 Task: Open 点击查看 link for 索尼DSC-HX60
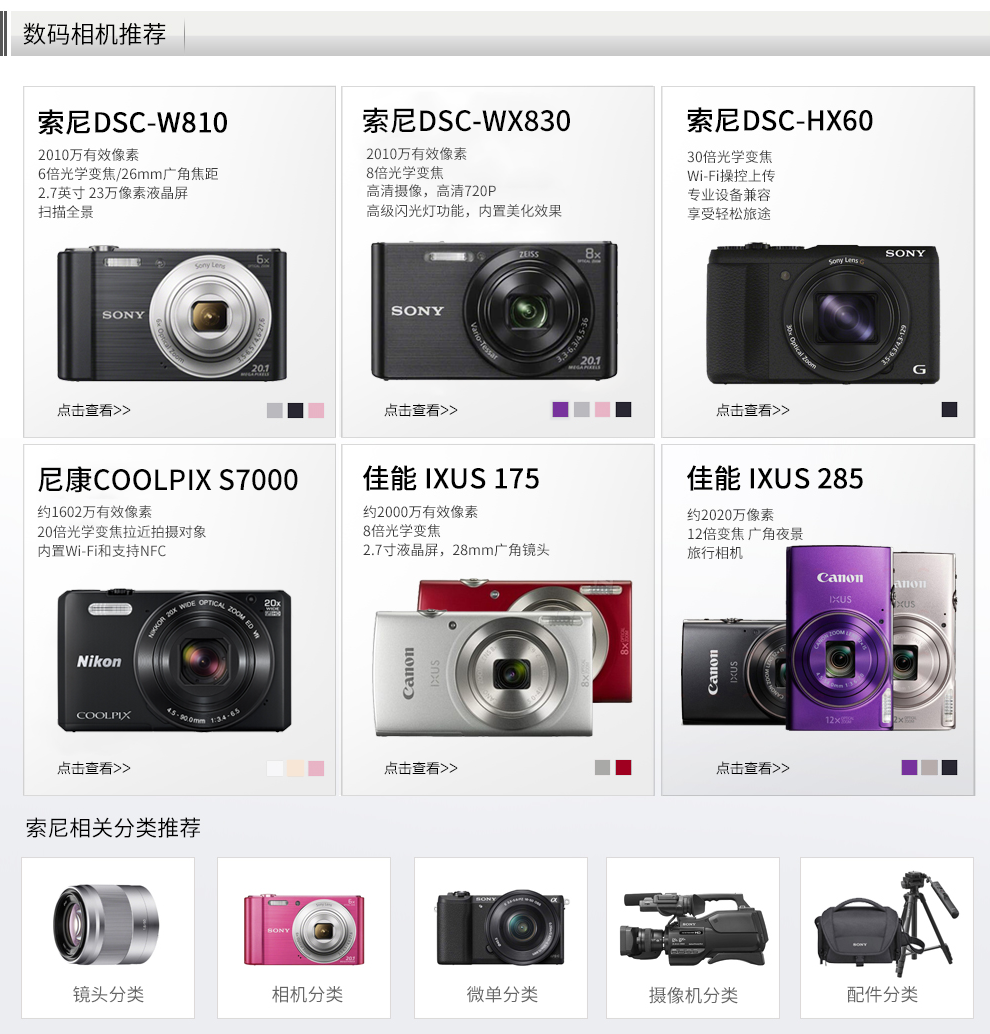(x=752, y=410)
